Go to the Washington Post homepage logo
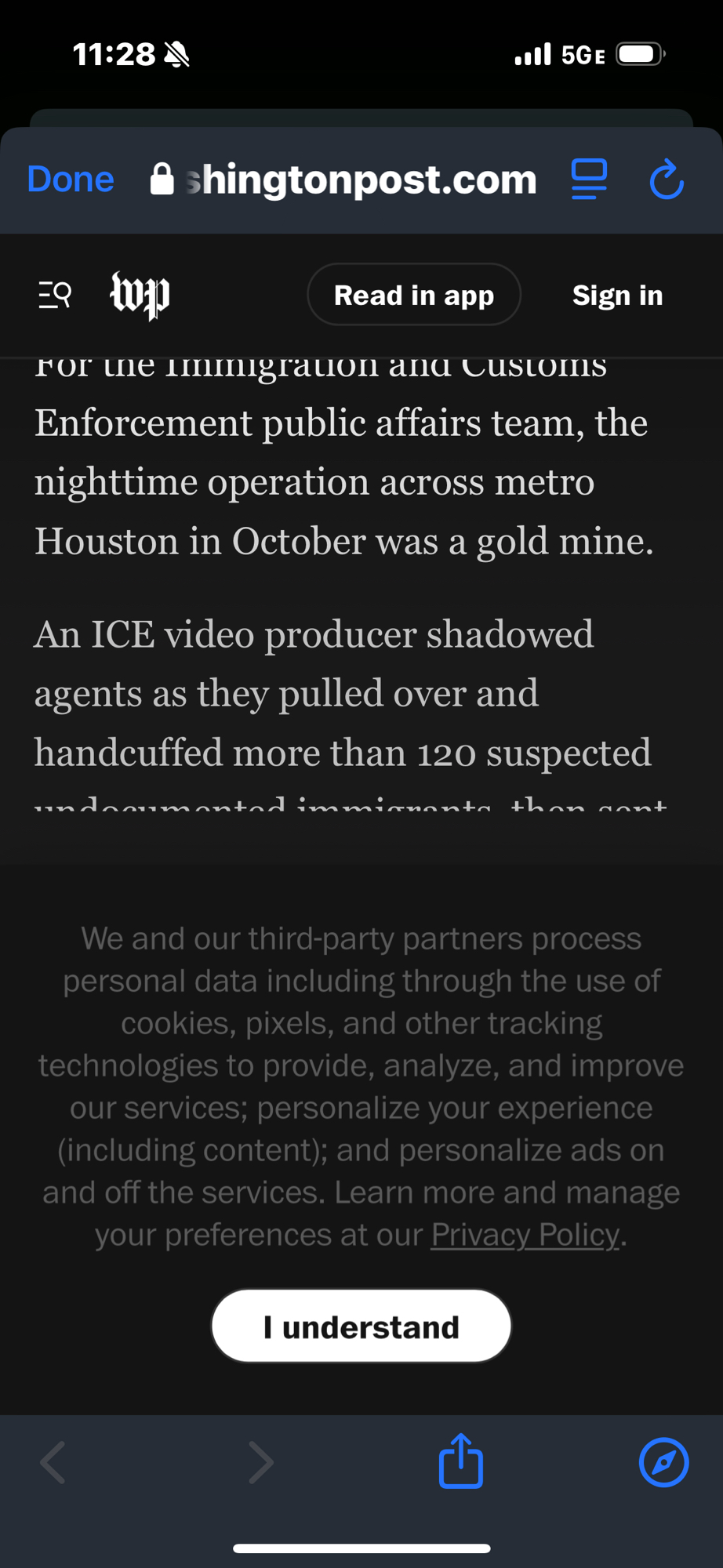 tap(140, 296)
